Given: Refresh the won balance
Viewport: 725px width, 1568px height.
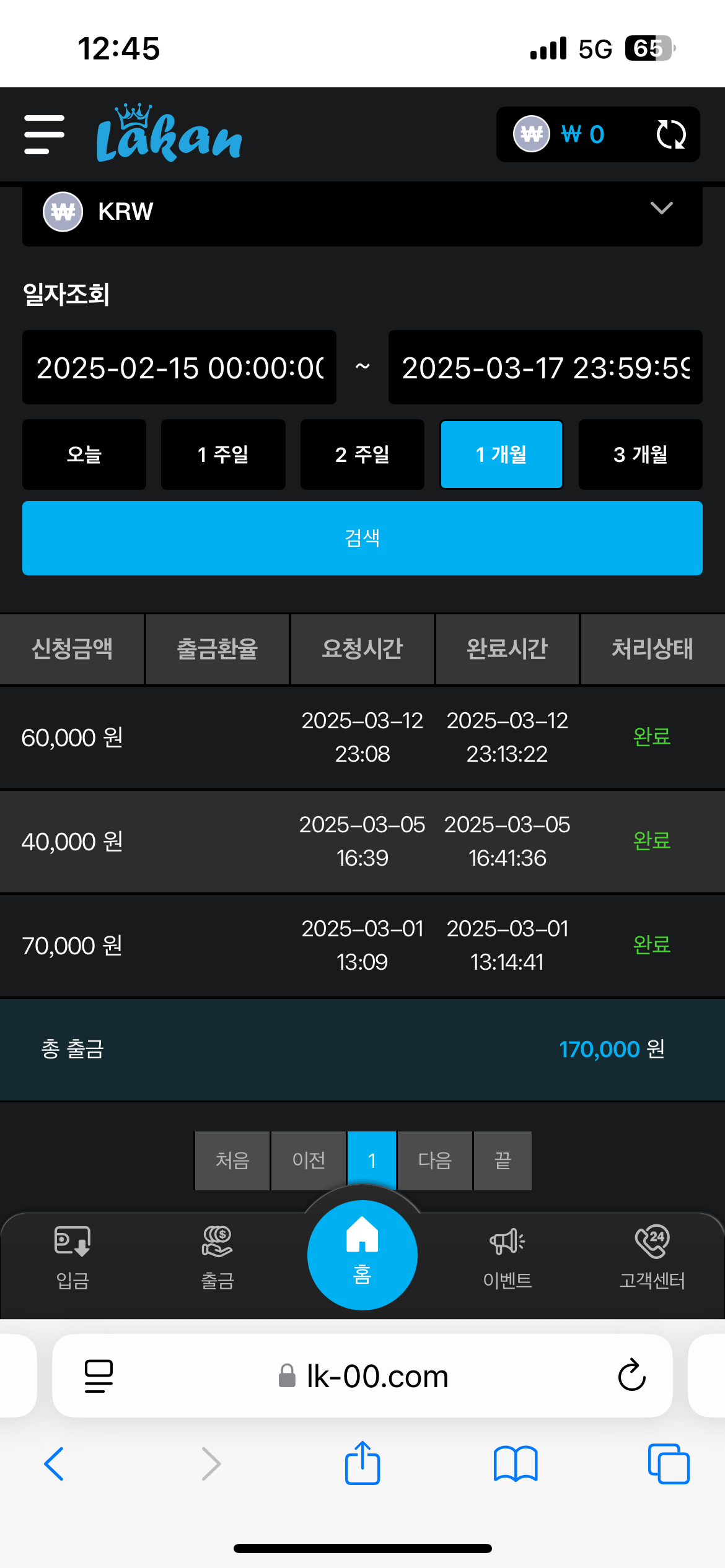Looking at the screenshot, I should pos(670,134).
